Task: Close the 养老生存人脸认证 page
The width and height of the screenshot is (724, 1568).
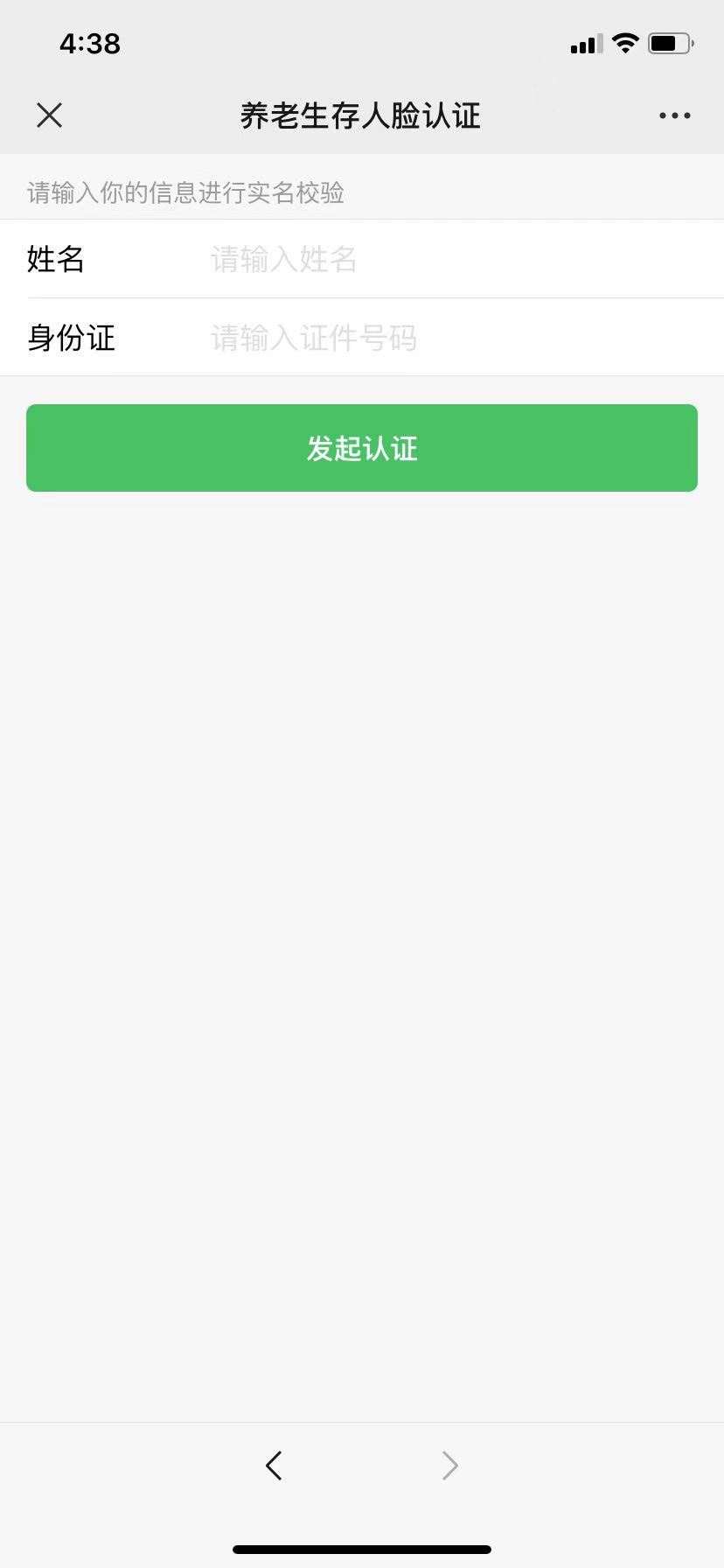Action: coord(50,115)
